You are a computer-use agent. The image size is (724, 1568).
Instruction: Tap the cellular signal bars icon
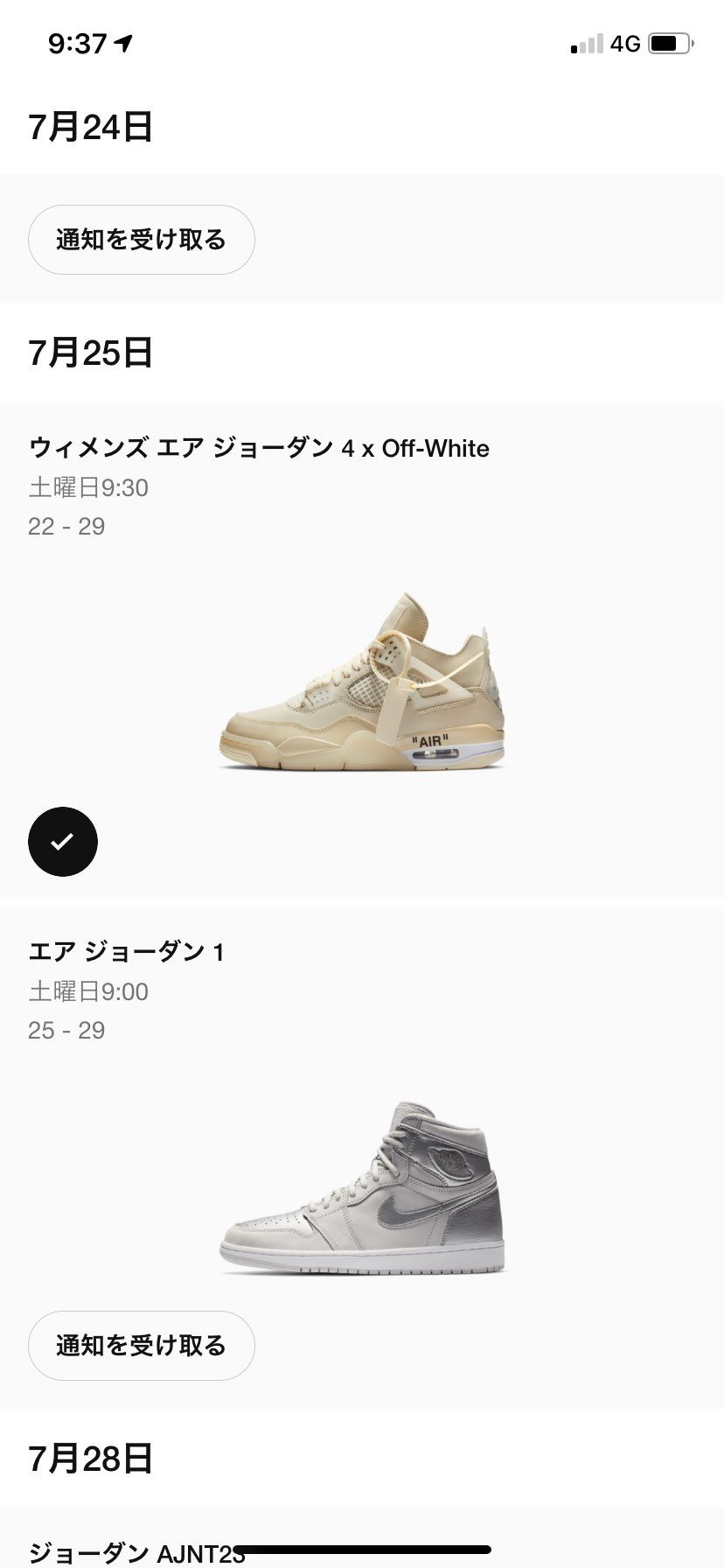click(x=587, y=40)
